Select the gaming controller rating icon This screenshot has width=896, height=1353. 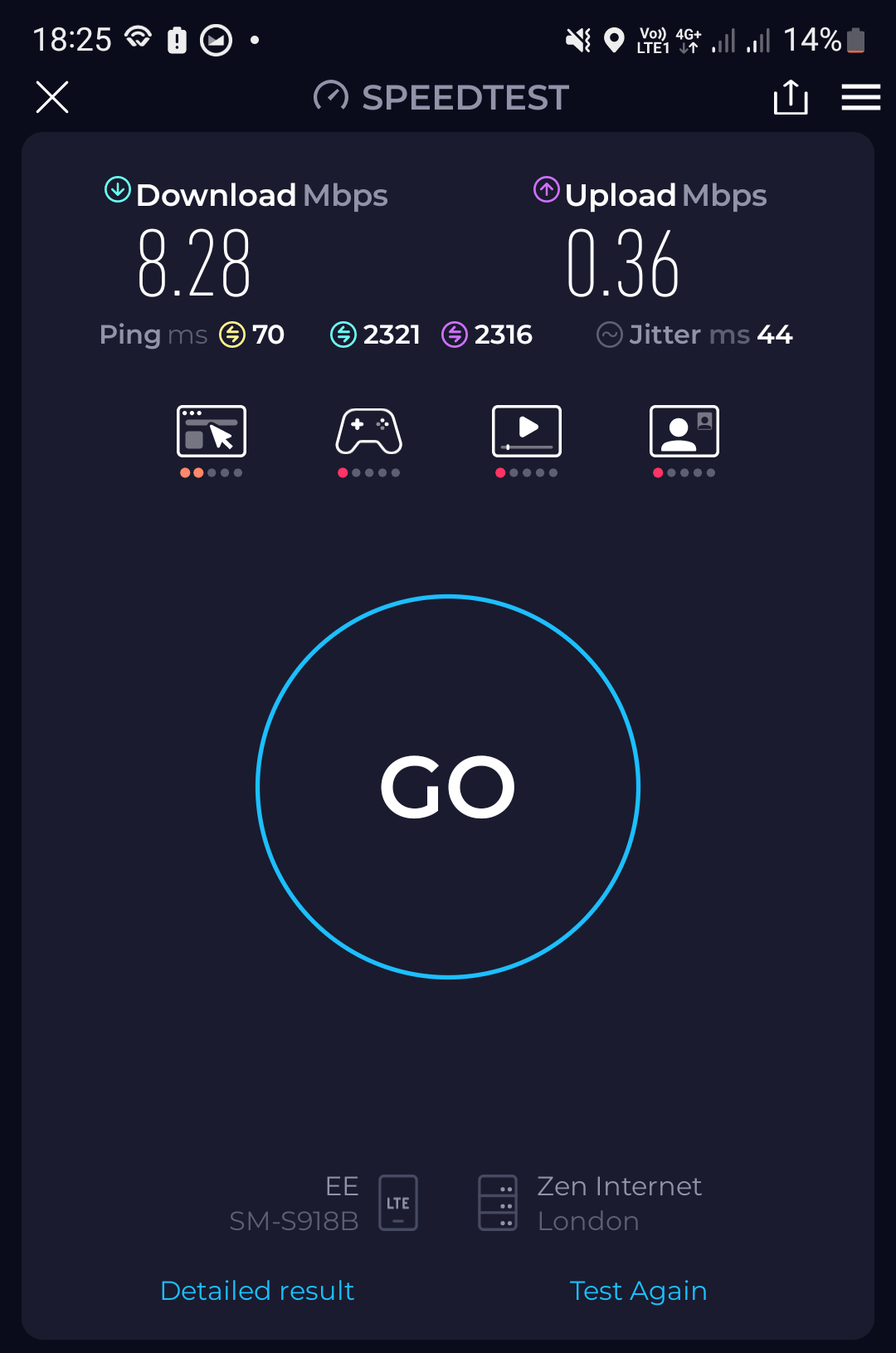tap(368, 431)
